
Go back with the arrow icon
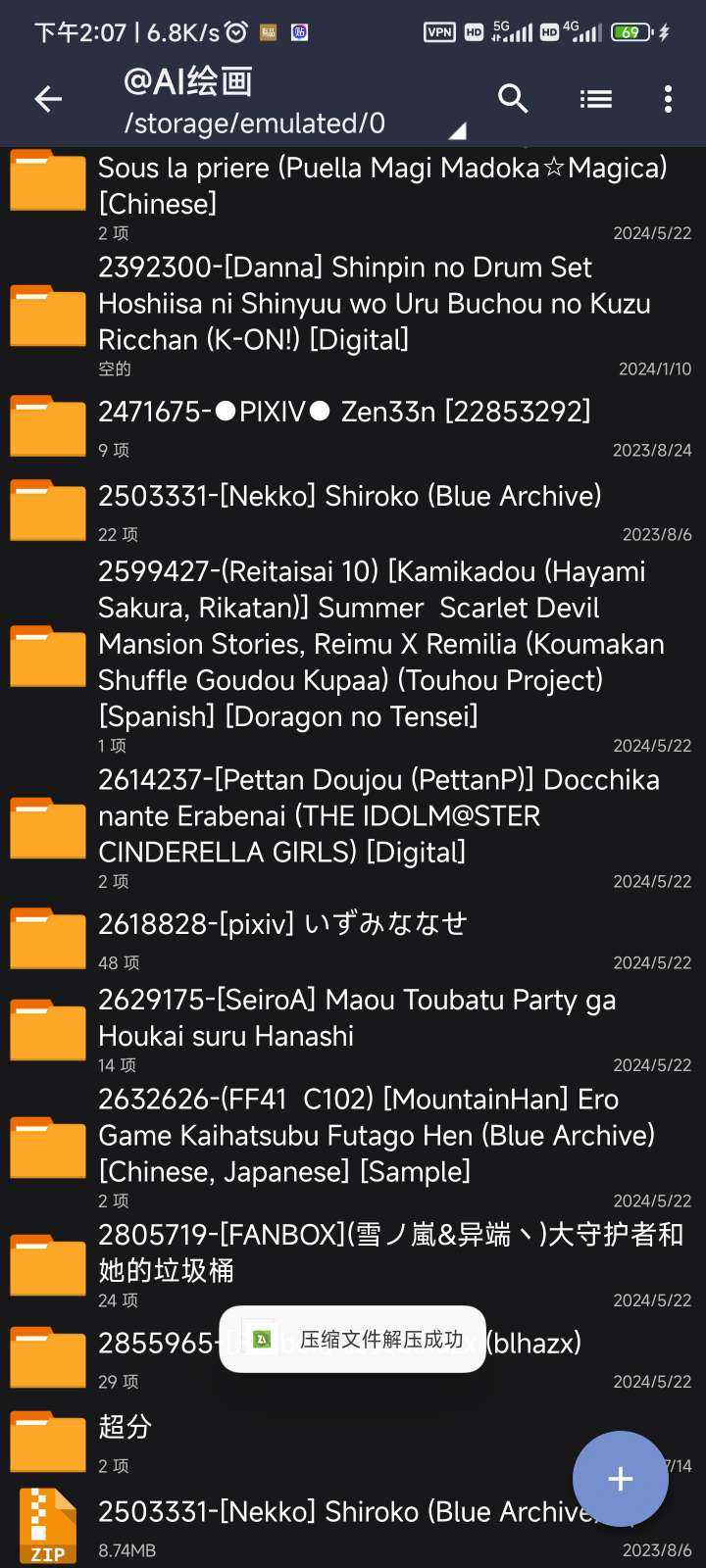48,99
